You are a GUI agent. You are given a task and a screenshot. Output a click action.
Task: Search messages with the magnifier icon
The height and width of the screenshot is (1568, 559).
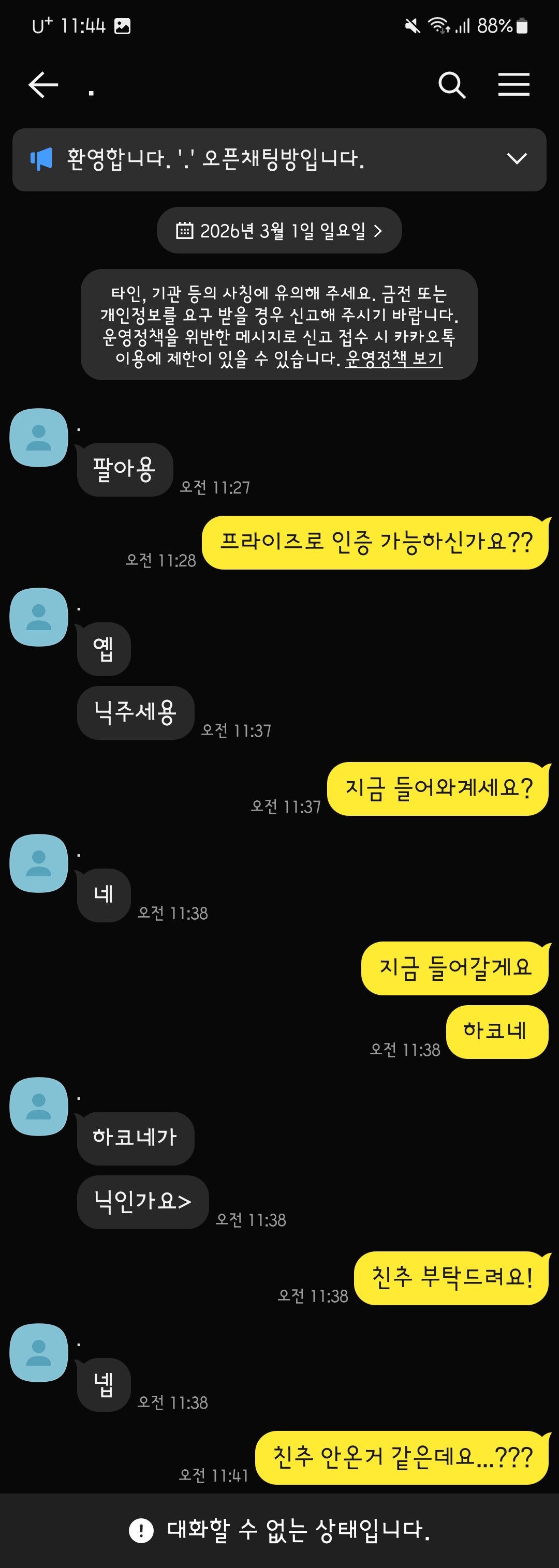452,85
